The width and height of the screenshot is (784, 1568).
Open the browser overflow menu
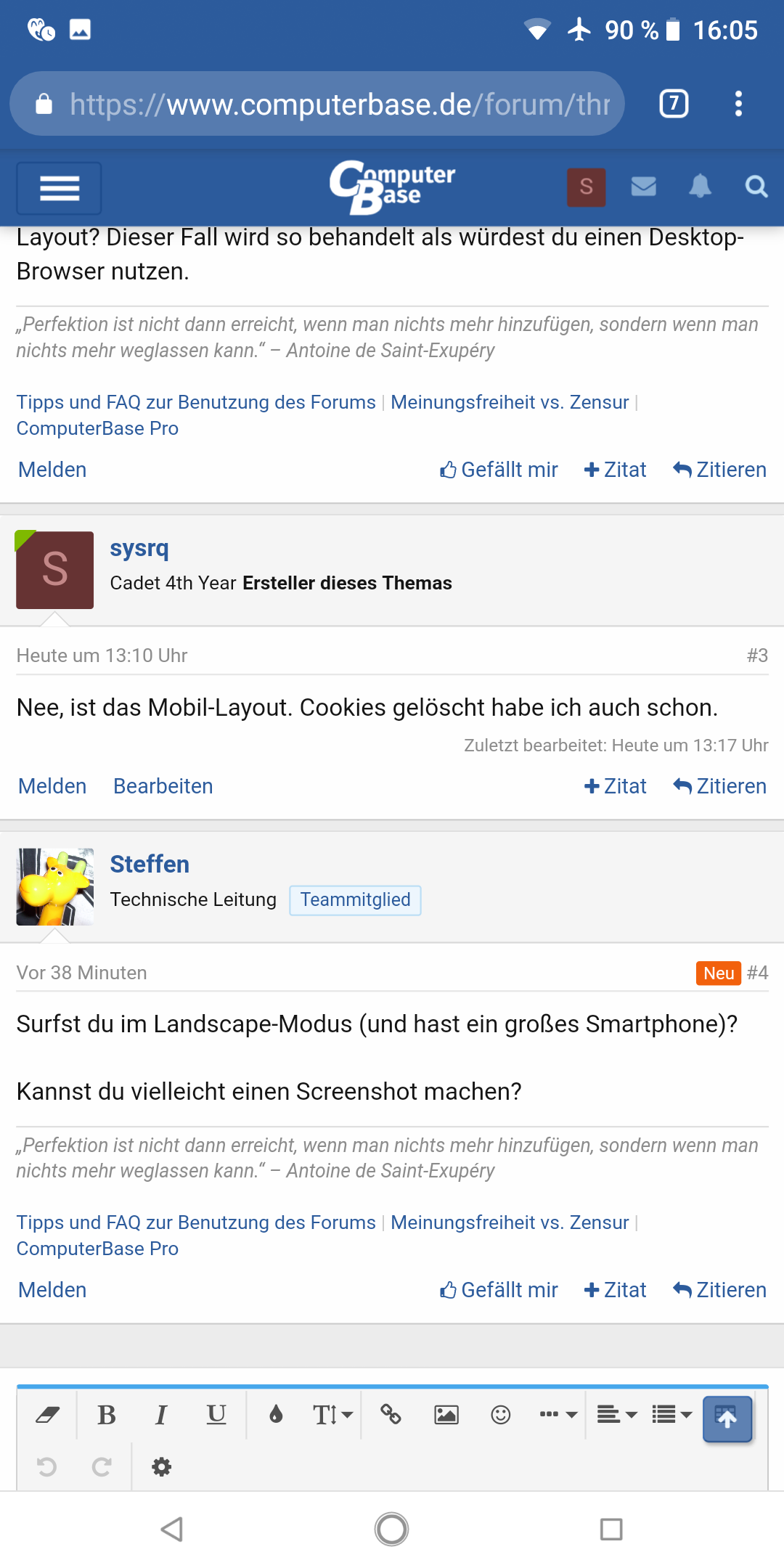[x=738, y=104]
